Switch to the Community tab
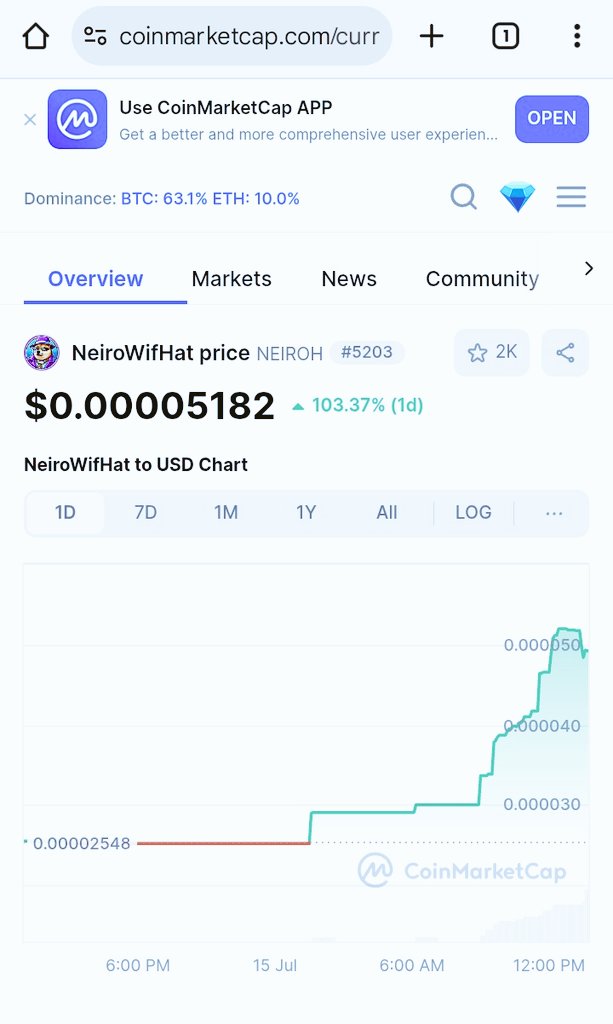613x1024 pixels. (482, 279)
